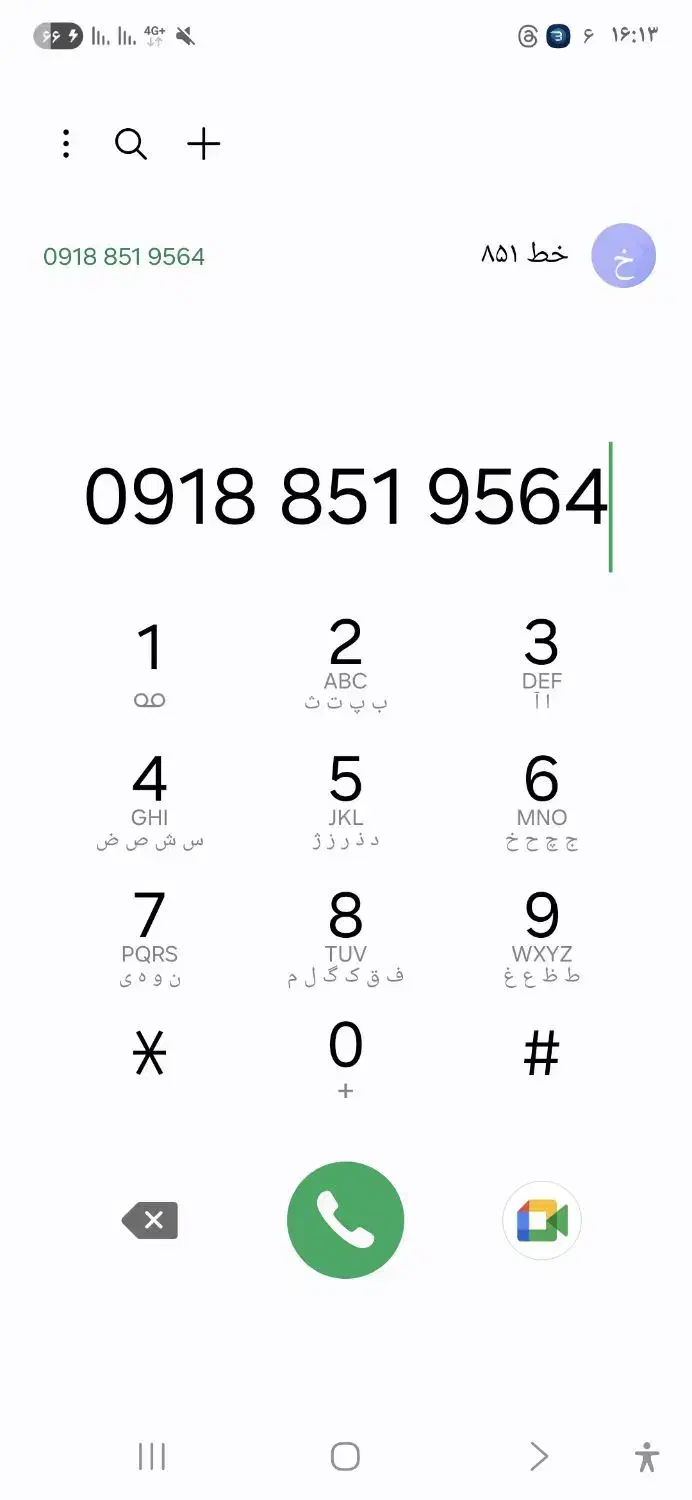Open contact search
The height and width of the screenshot is (1500, 692).
click(x=131, y=144)
